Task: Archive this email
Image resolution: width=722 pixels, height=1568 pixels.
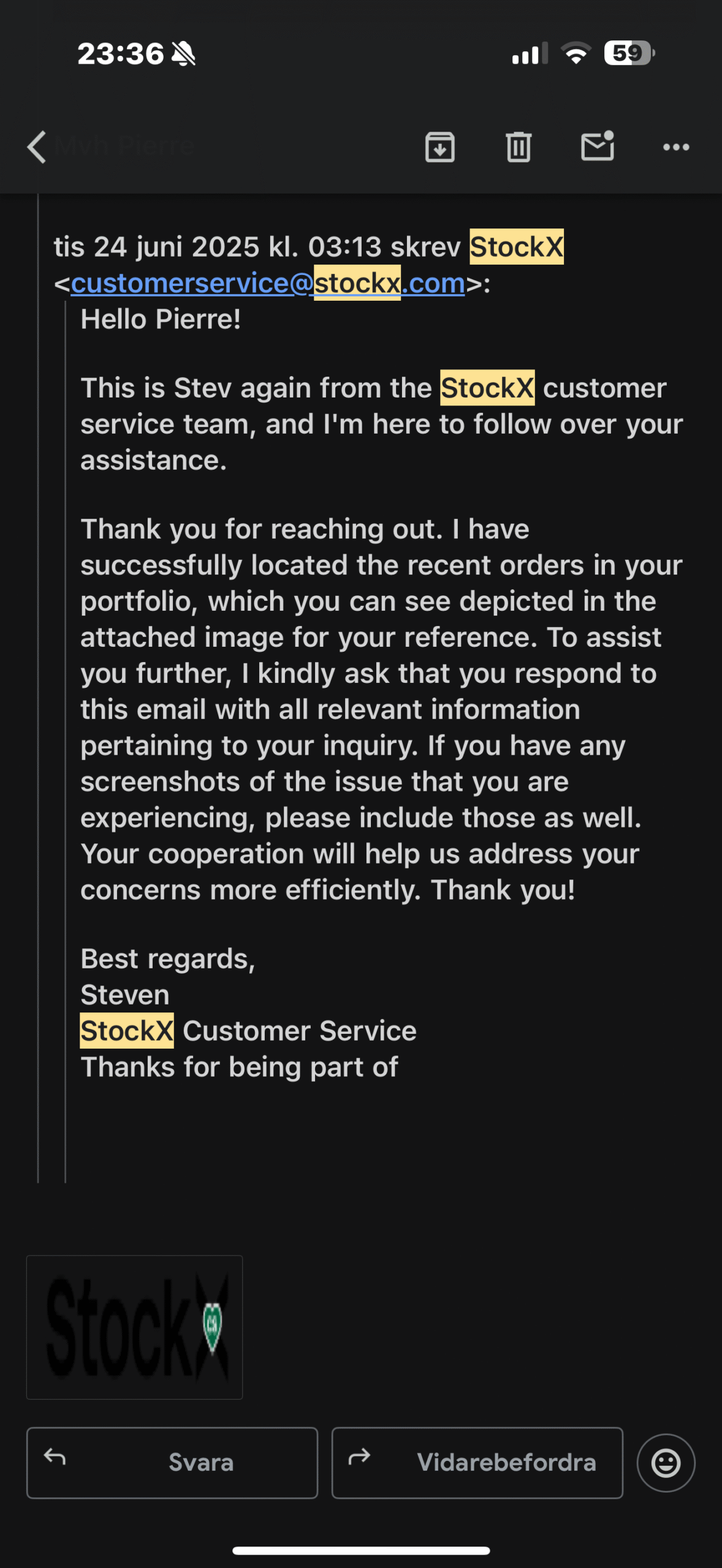Action: coord(439,147)
